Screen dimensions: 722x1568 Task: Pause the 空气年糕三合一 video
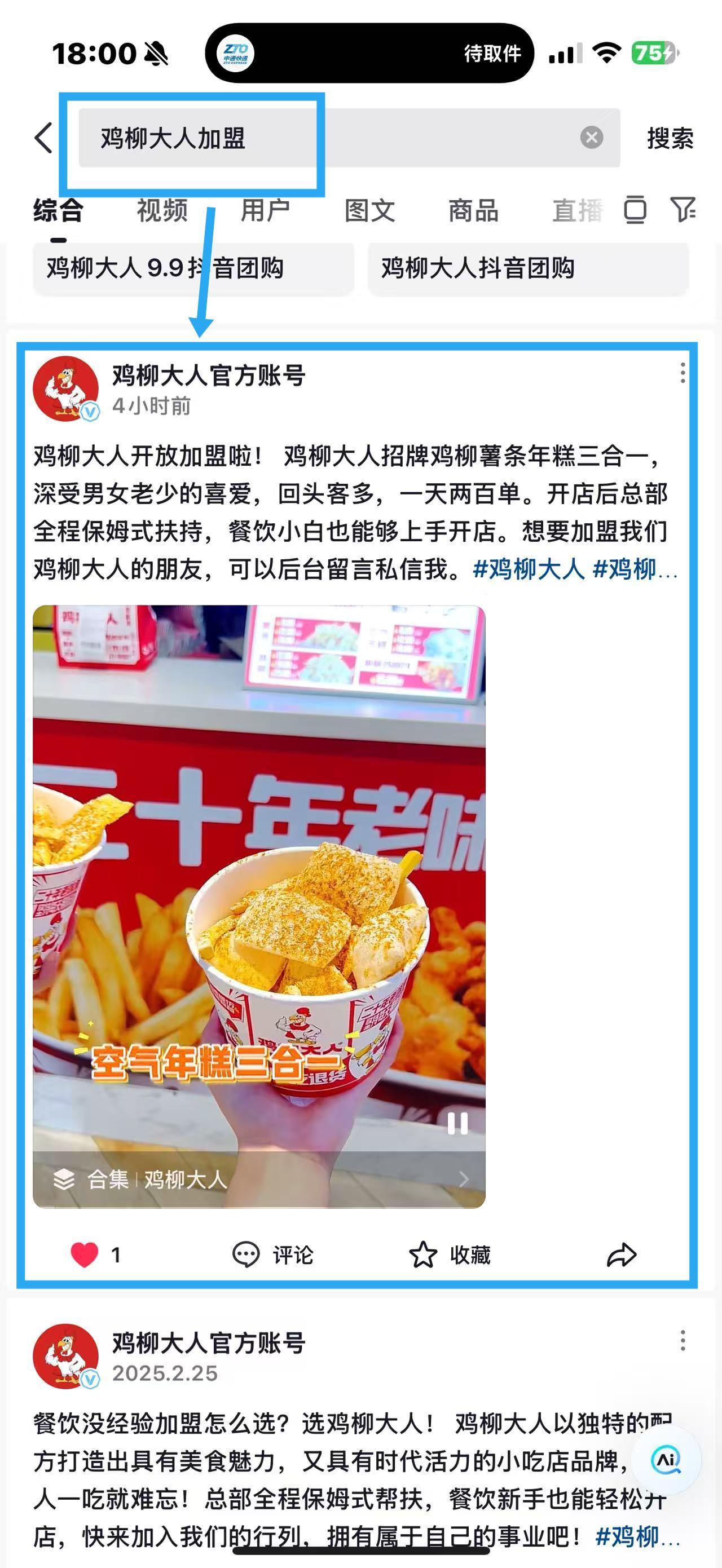click(457, 1123)
